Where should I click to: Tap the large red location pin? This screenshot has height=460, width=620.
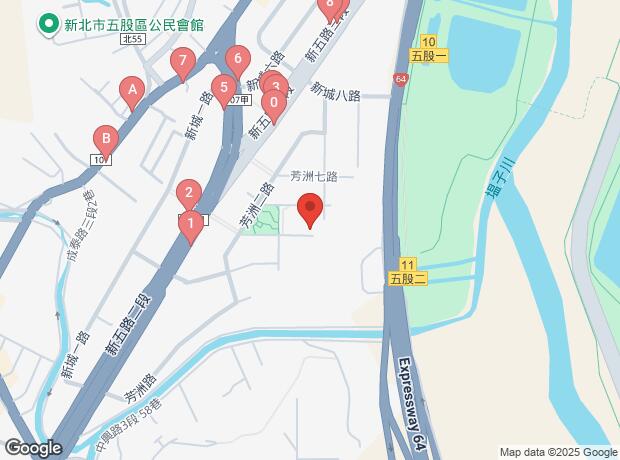pyautogui.click(x=310, y=210)
